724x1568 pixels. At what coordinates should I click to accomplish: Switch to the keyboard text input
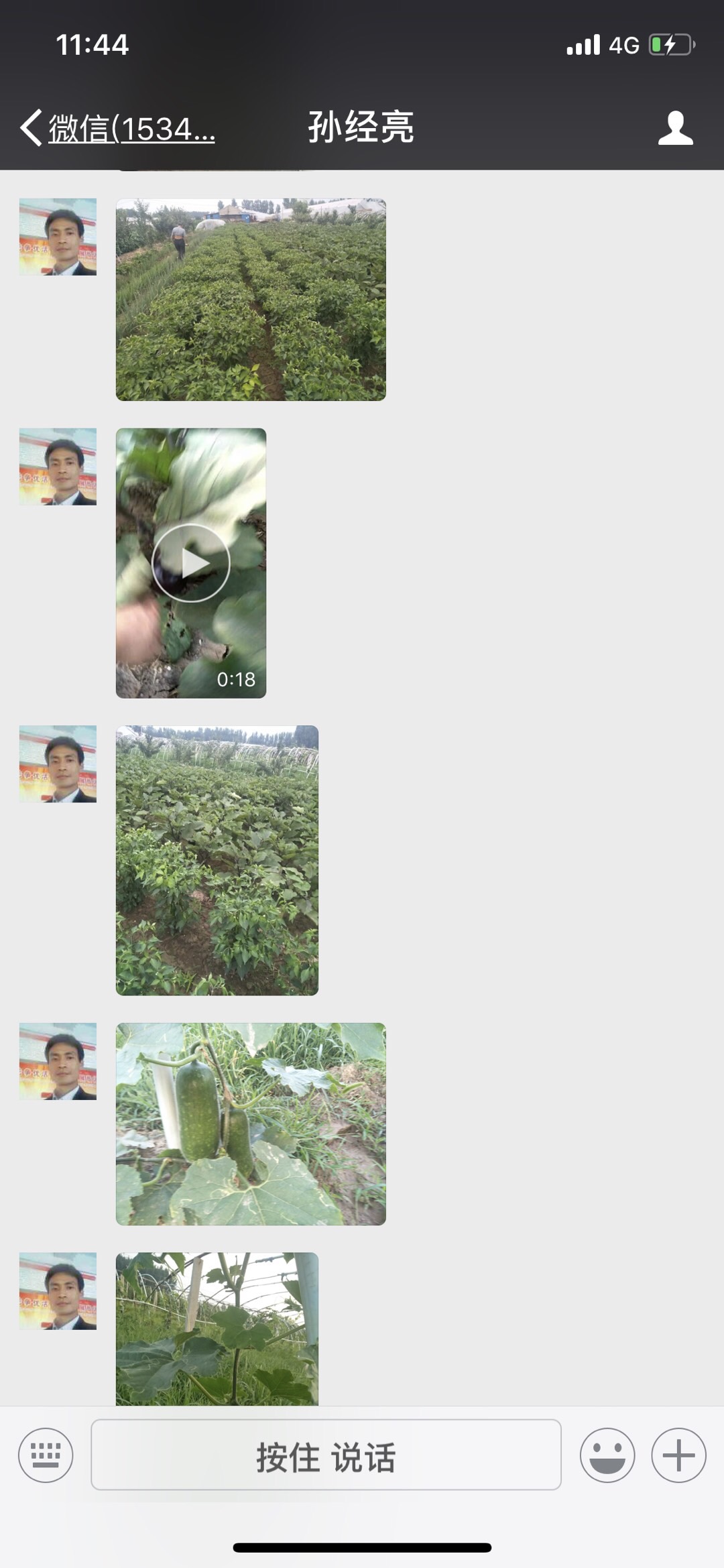[46, 1455]
